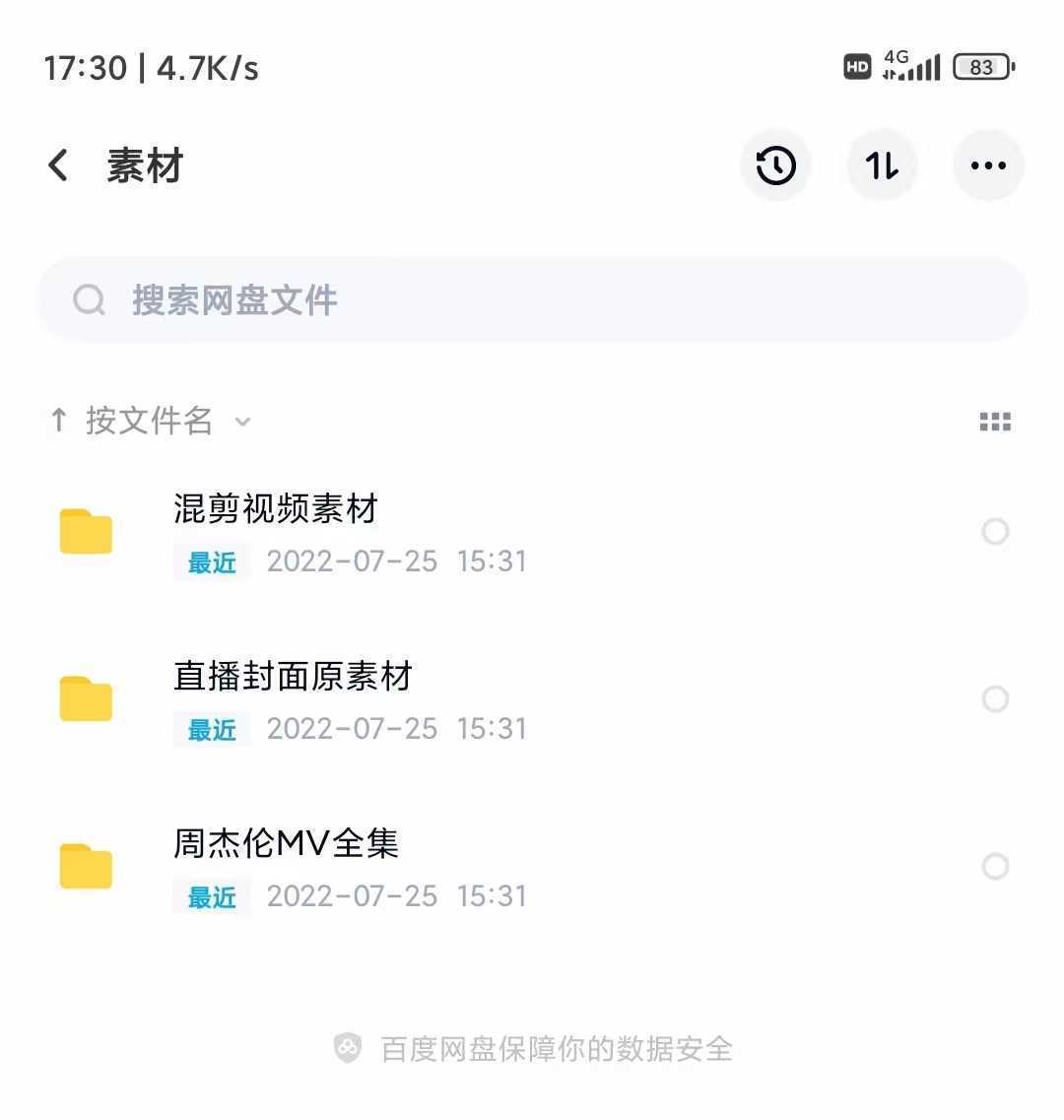Open the file transfer history icon
This screenshot has height=1120, width=1064.
[x=776, y=165]
